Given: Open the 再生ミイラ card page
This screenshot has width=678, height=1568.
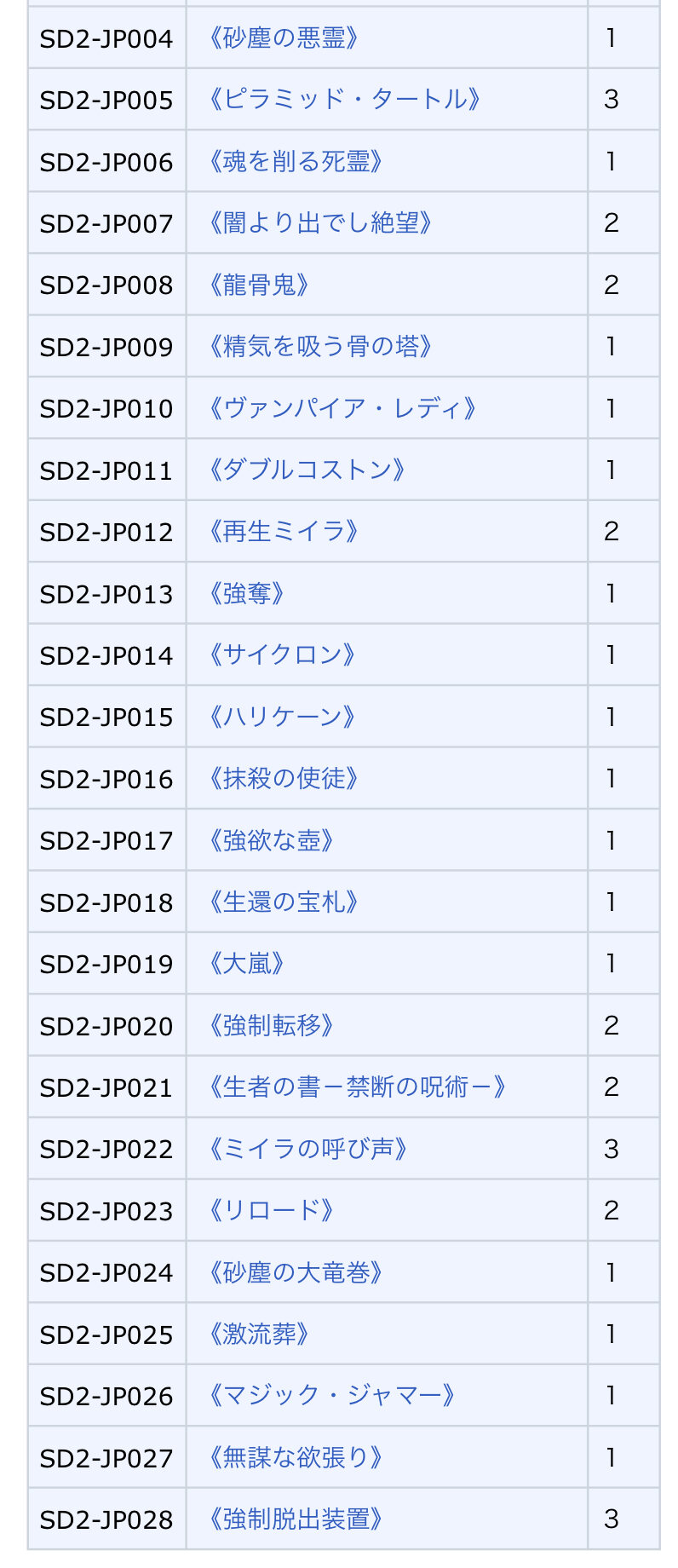Looking at the screenshot, I should coord(284,532).
